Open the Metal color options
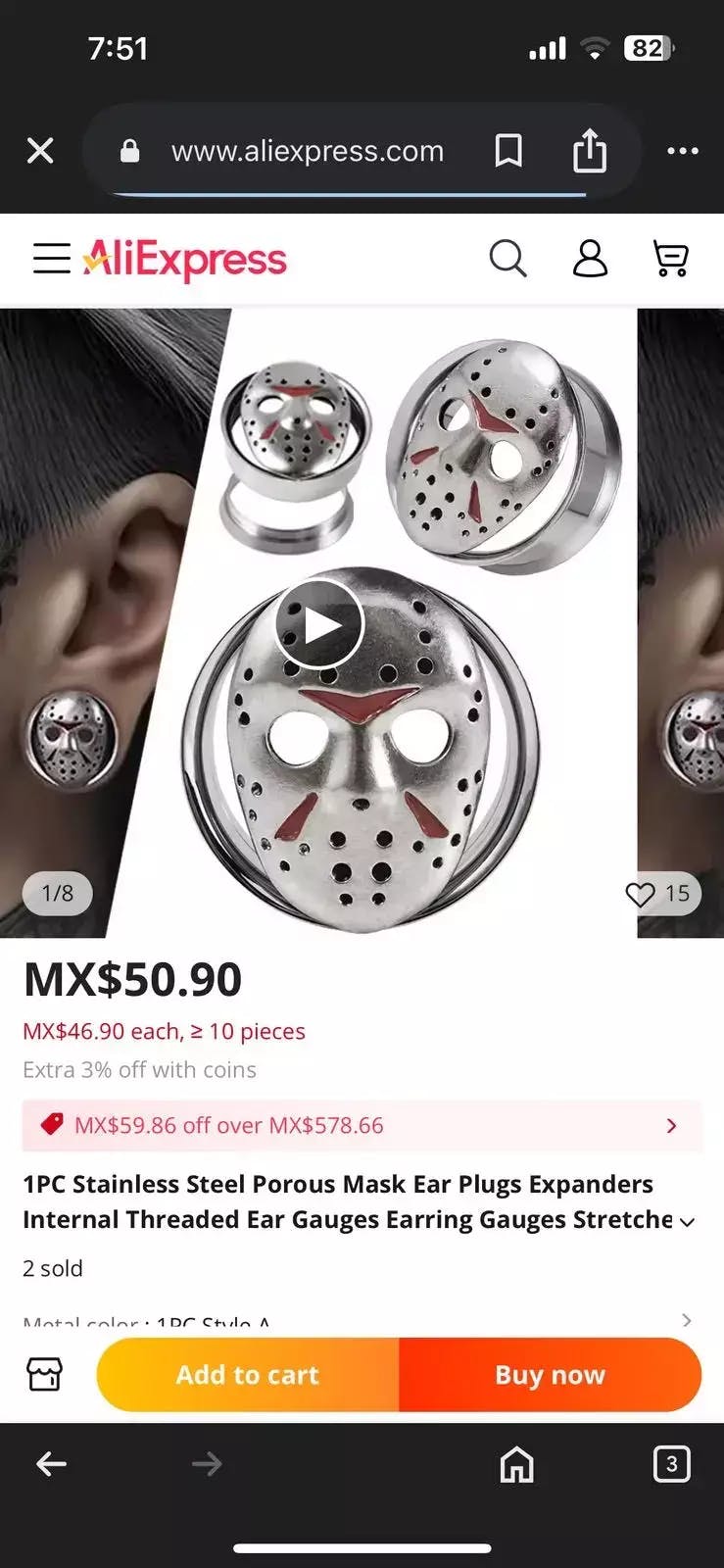The width and height of the screenshot is (724, 1568). [x=362, y=1321]
